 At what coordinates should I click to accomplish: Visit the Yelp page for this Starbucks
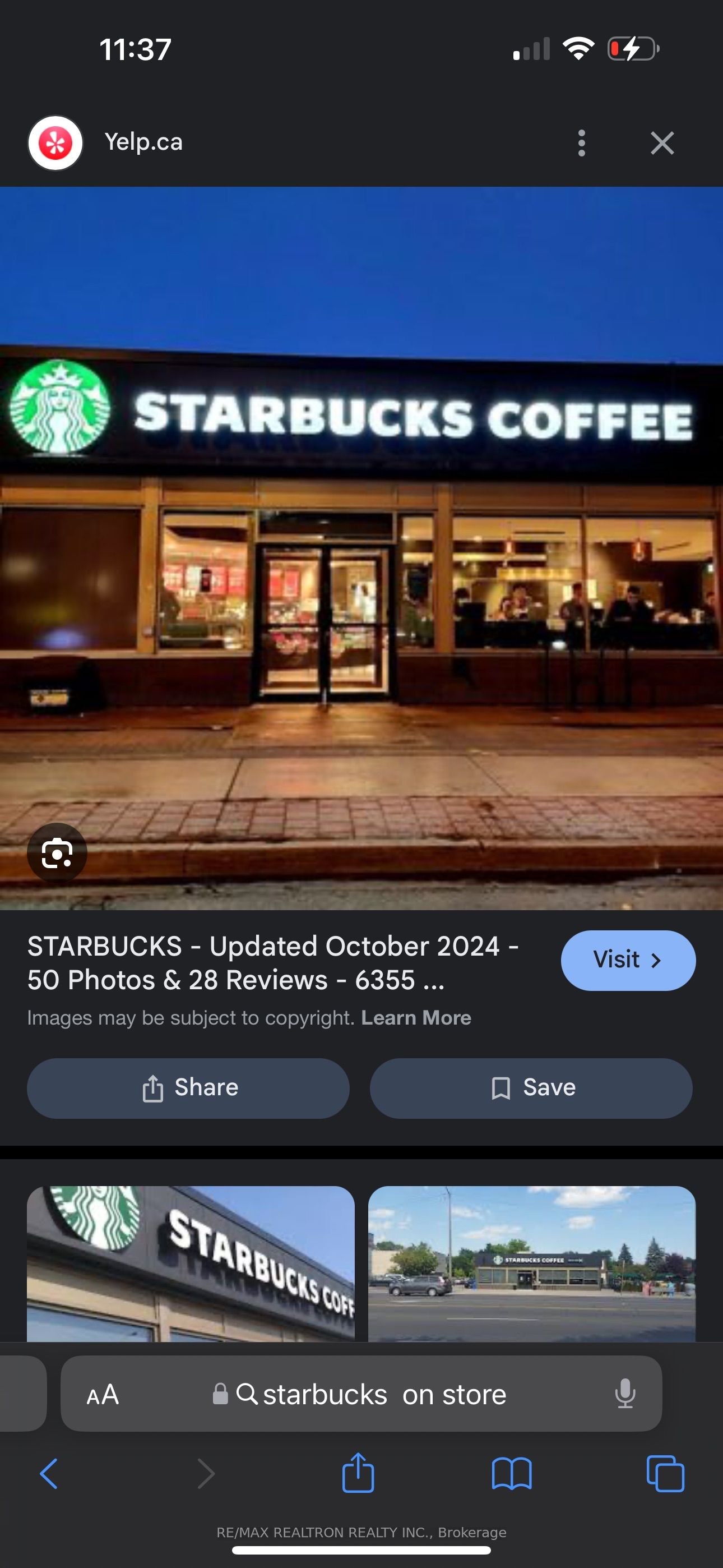pyautogui.click(x=628, y=960)
